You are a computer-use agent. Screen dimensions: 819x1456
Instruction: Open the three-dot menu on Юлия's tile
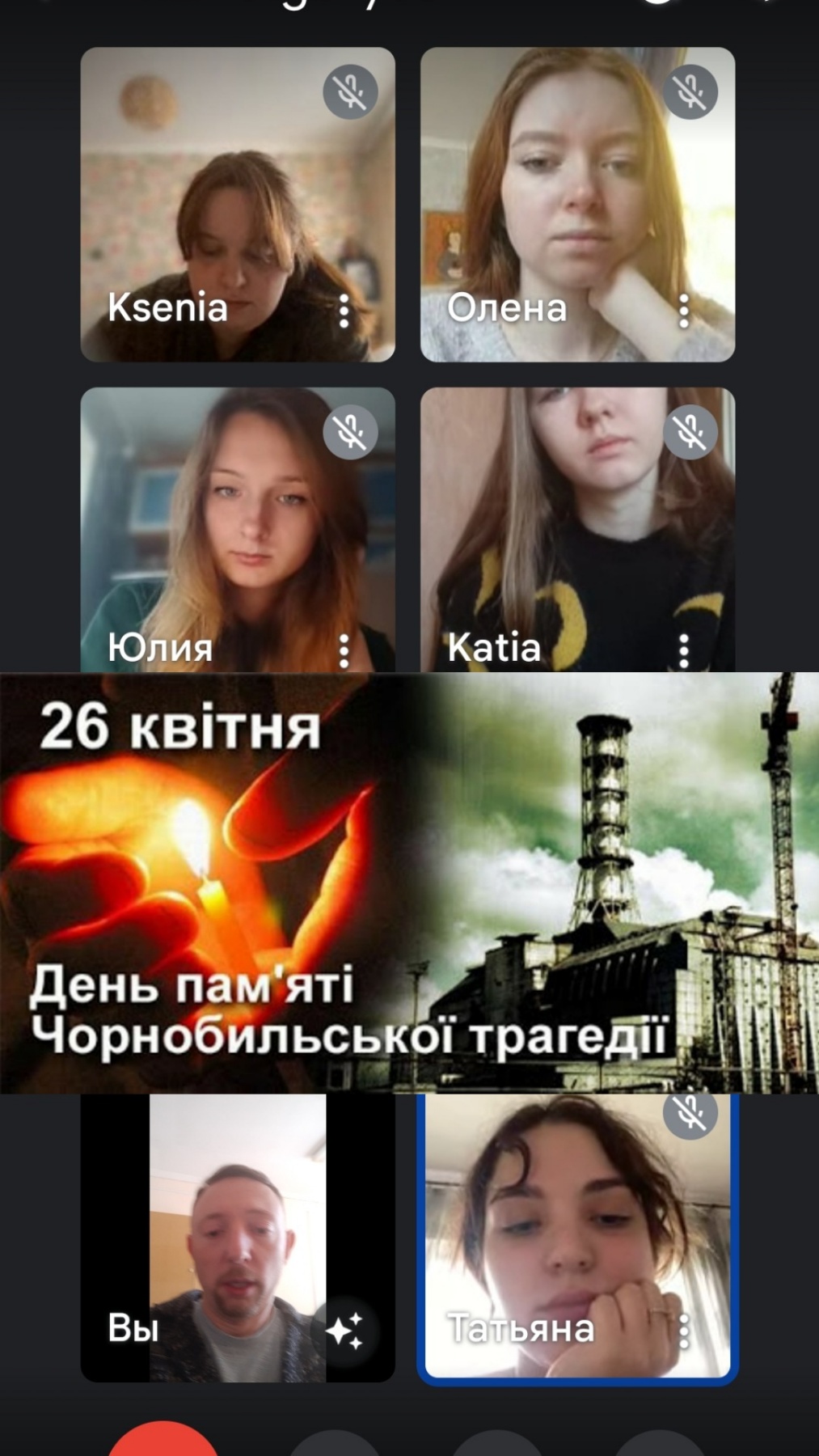tap(344, 650)
